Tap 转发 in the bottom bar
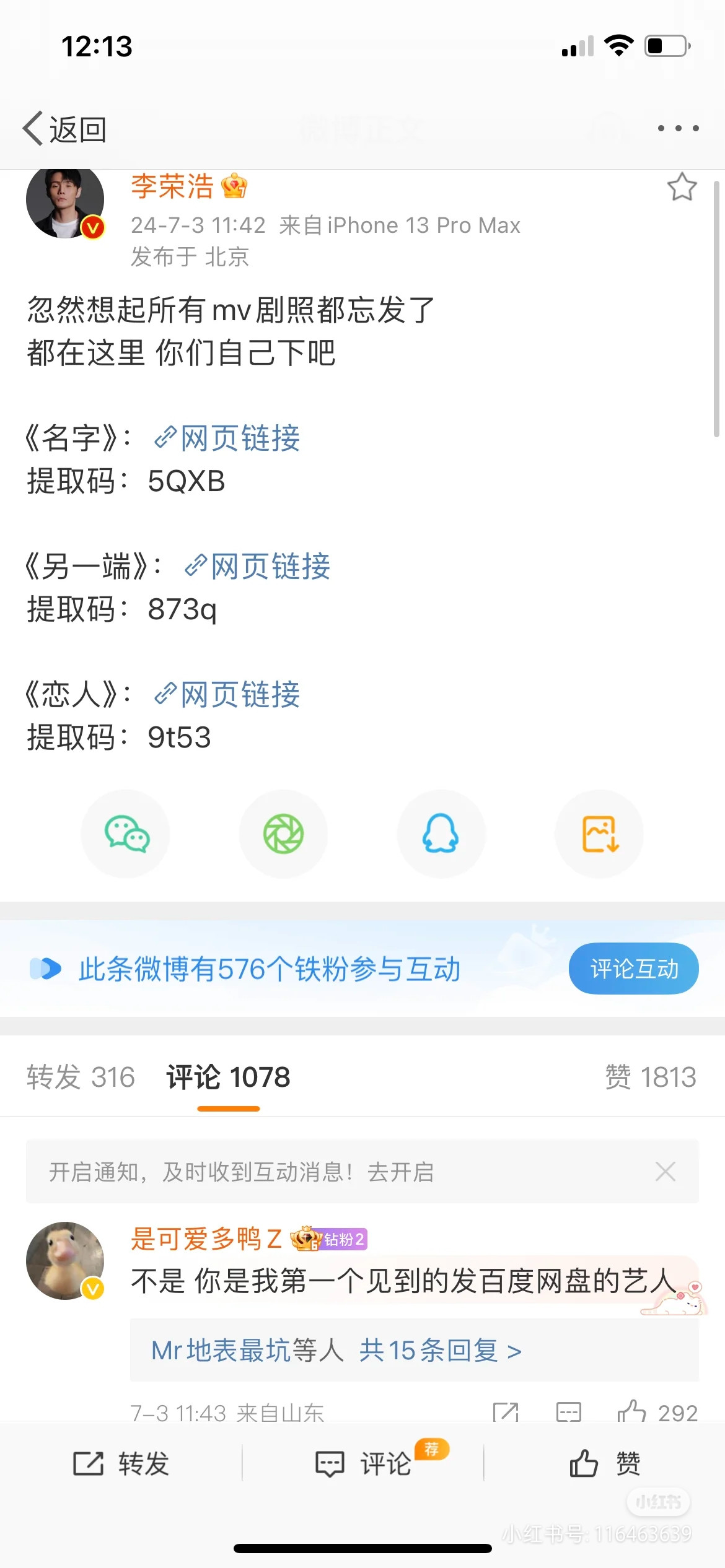Image resolution: width=725 pixels, height=1568 pixels. 121,1464
